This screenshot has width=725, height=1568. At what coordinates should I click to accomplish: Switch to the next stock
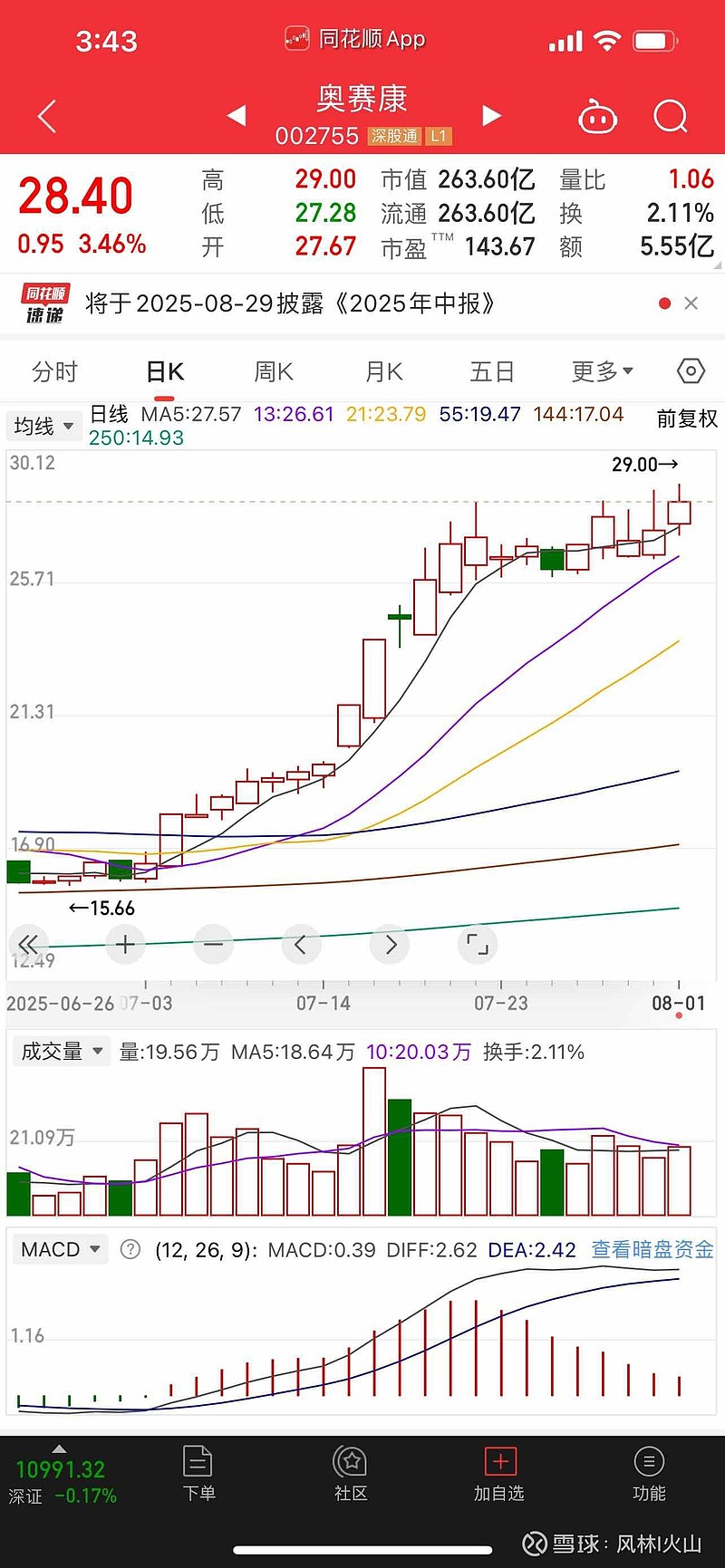point(491,116)
